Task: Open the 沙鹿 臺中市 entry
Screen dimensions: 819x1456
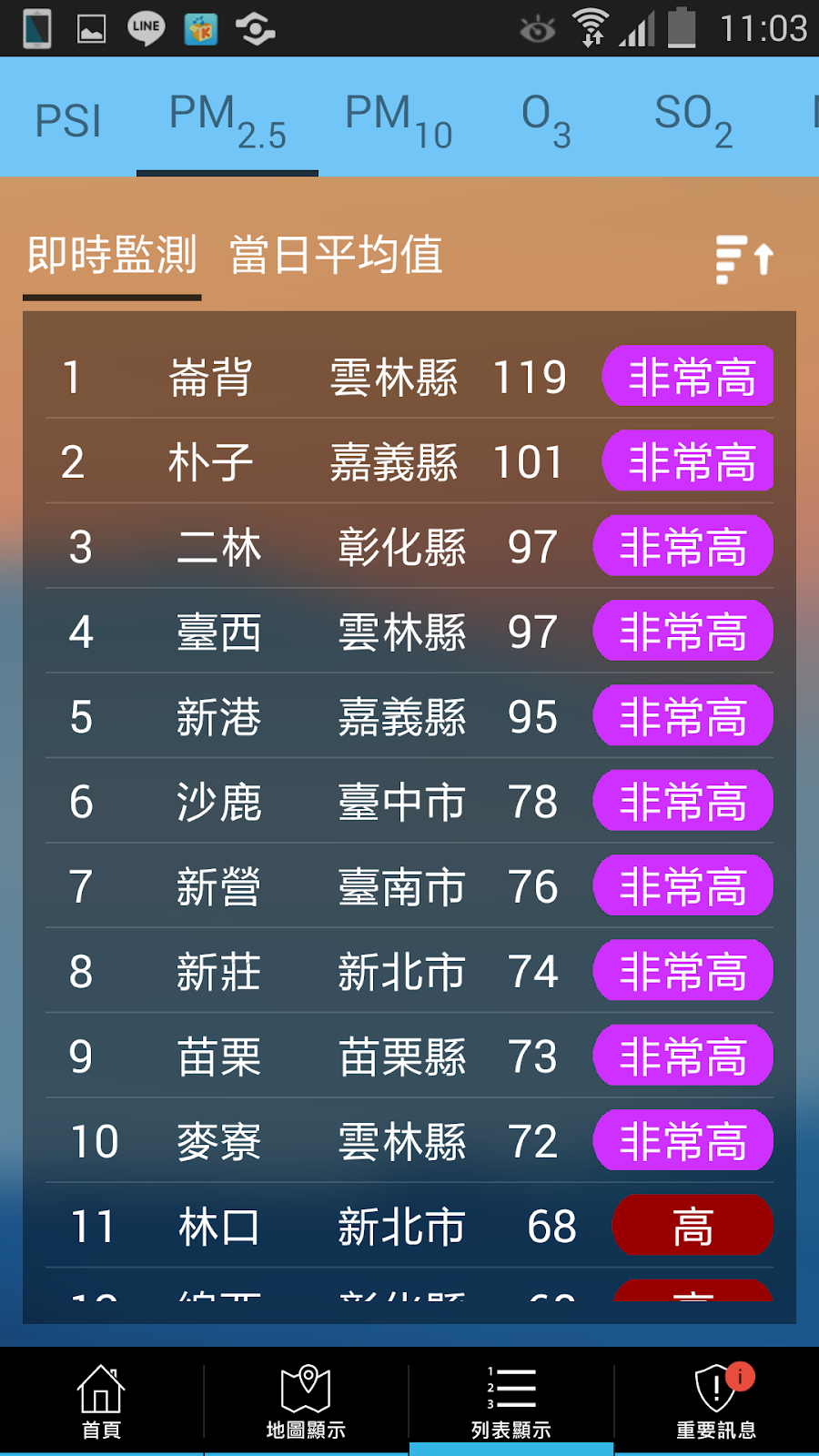Action: click(409, 802)
